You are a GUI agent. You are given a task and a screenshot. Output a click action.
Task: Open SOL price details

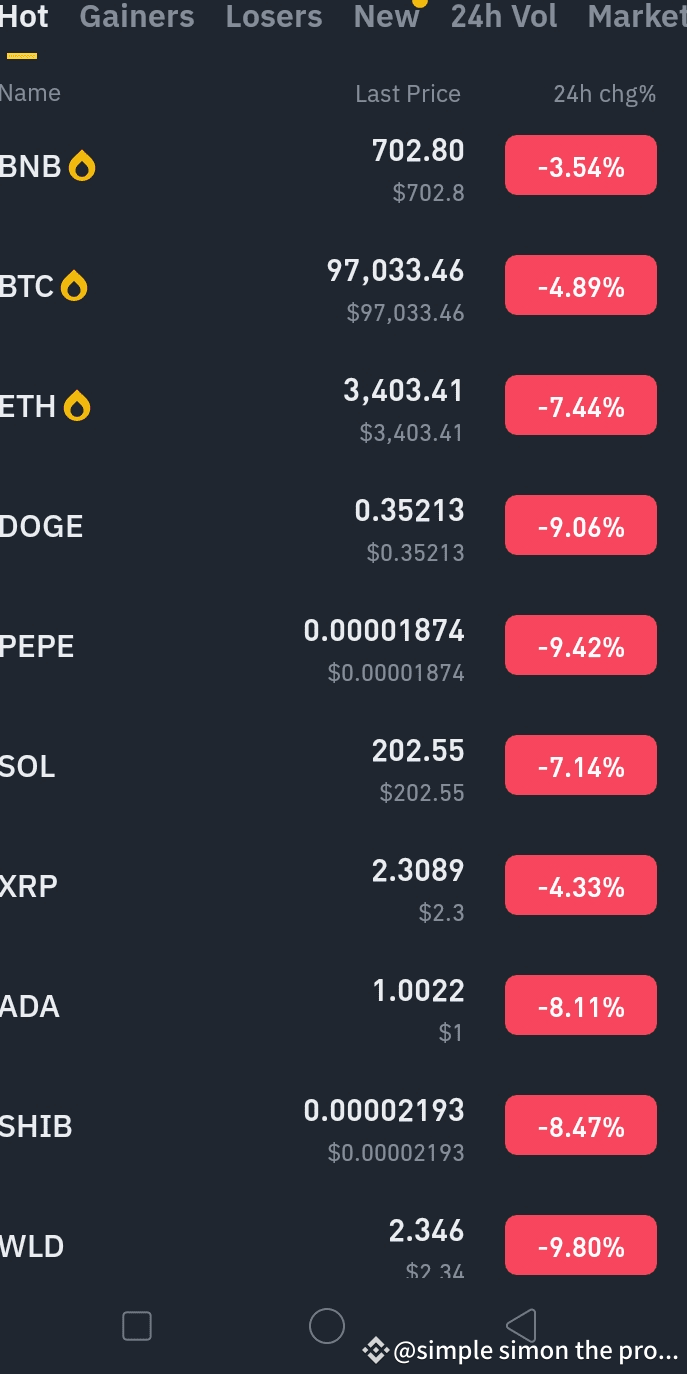click(343, 767)
